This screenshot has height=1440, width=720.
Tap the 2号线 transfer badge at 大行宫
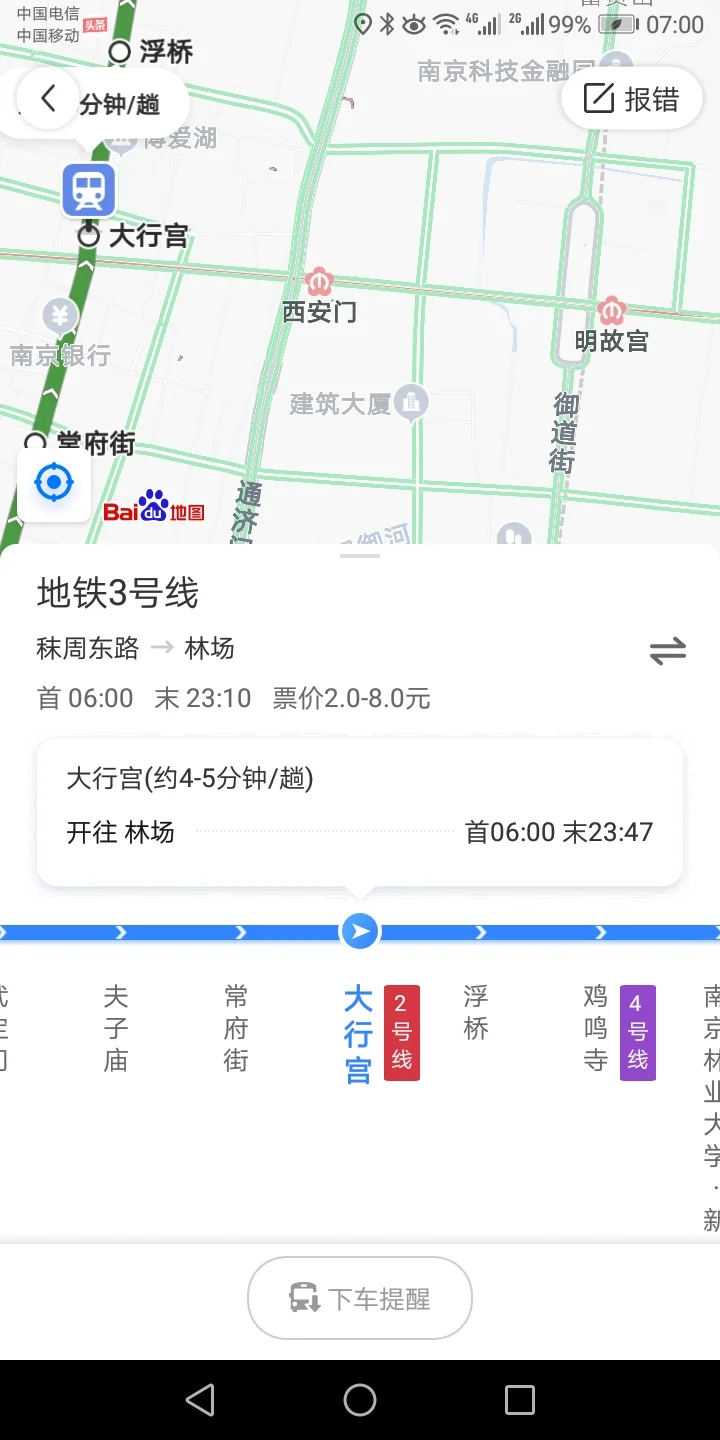402,1033
